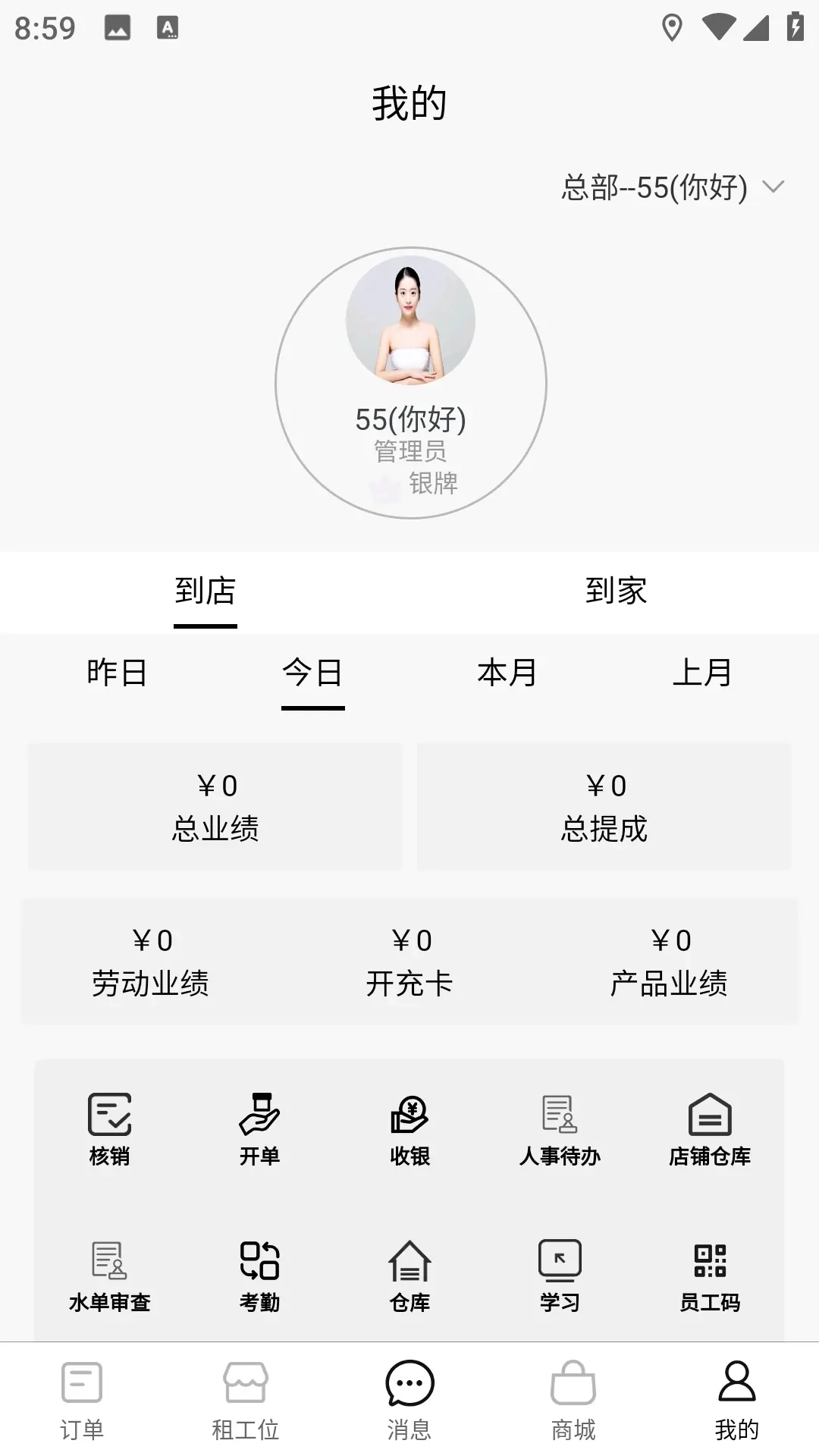Show the 员工码 employee QR code
819x1456 pixels.
[709, 1272]
